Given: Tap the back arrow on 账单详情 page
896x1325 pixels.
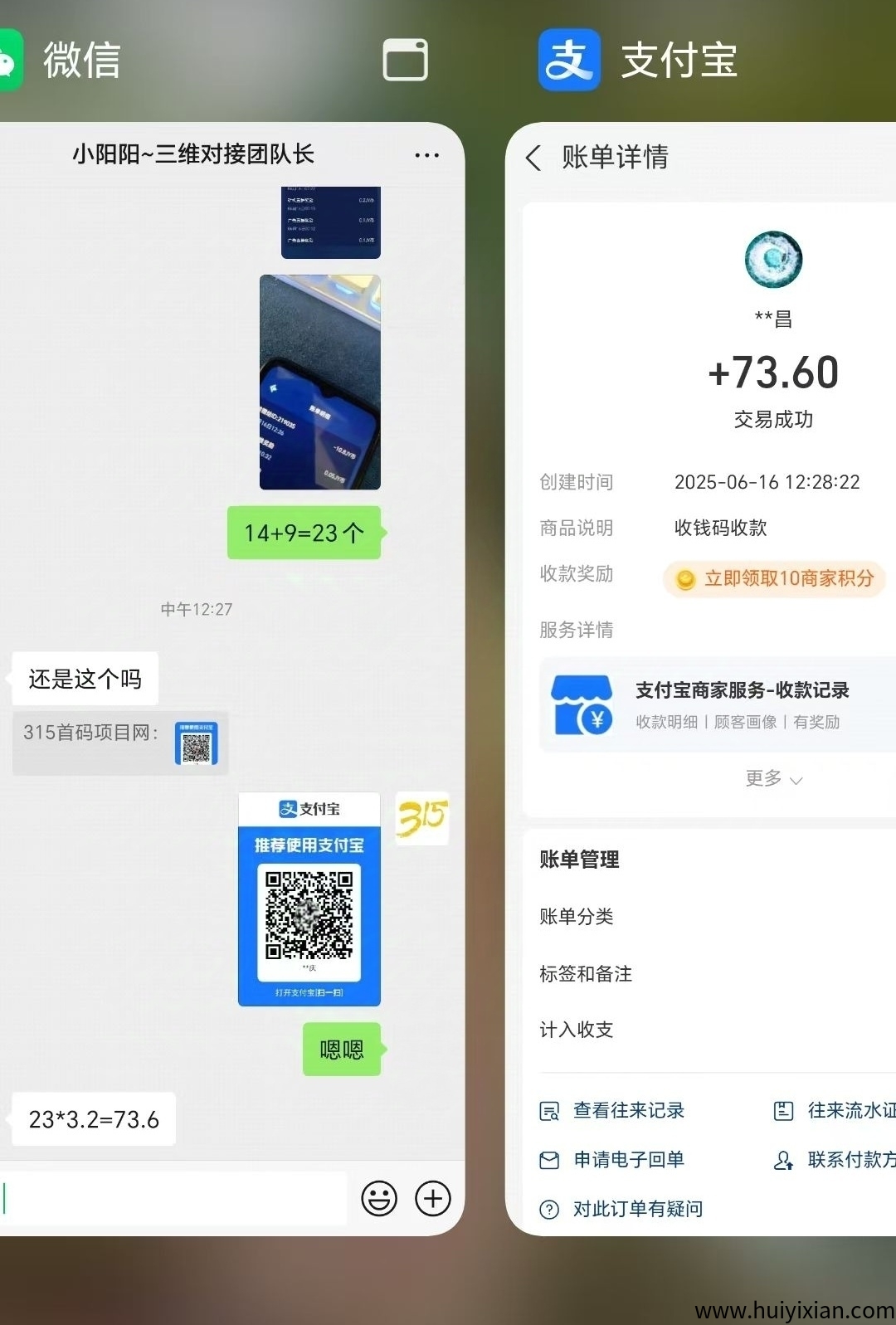Looking at the screenshot, I should coord(535,158).
